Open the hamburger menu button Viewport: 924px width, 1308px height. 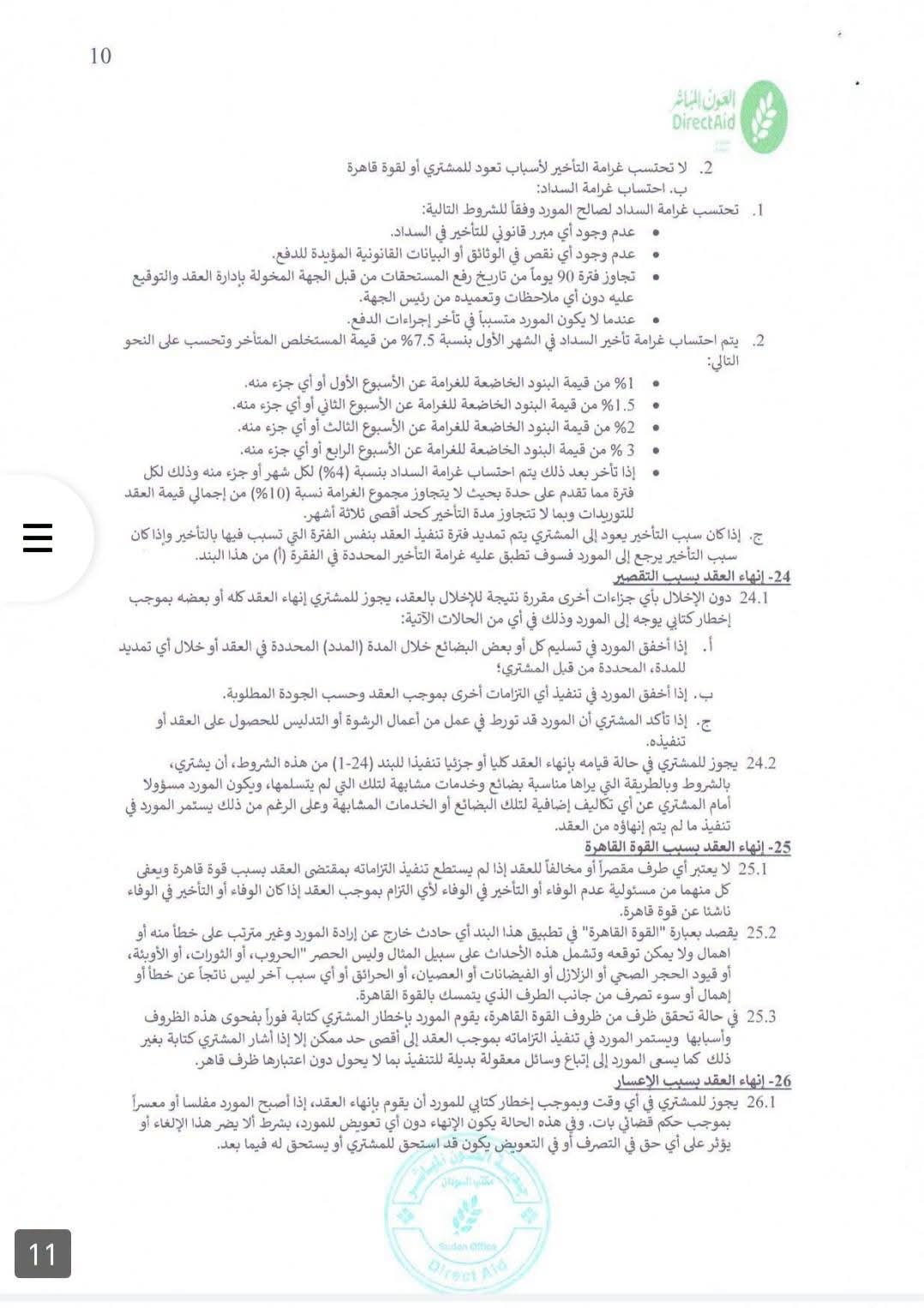[x=38, y=537]
